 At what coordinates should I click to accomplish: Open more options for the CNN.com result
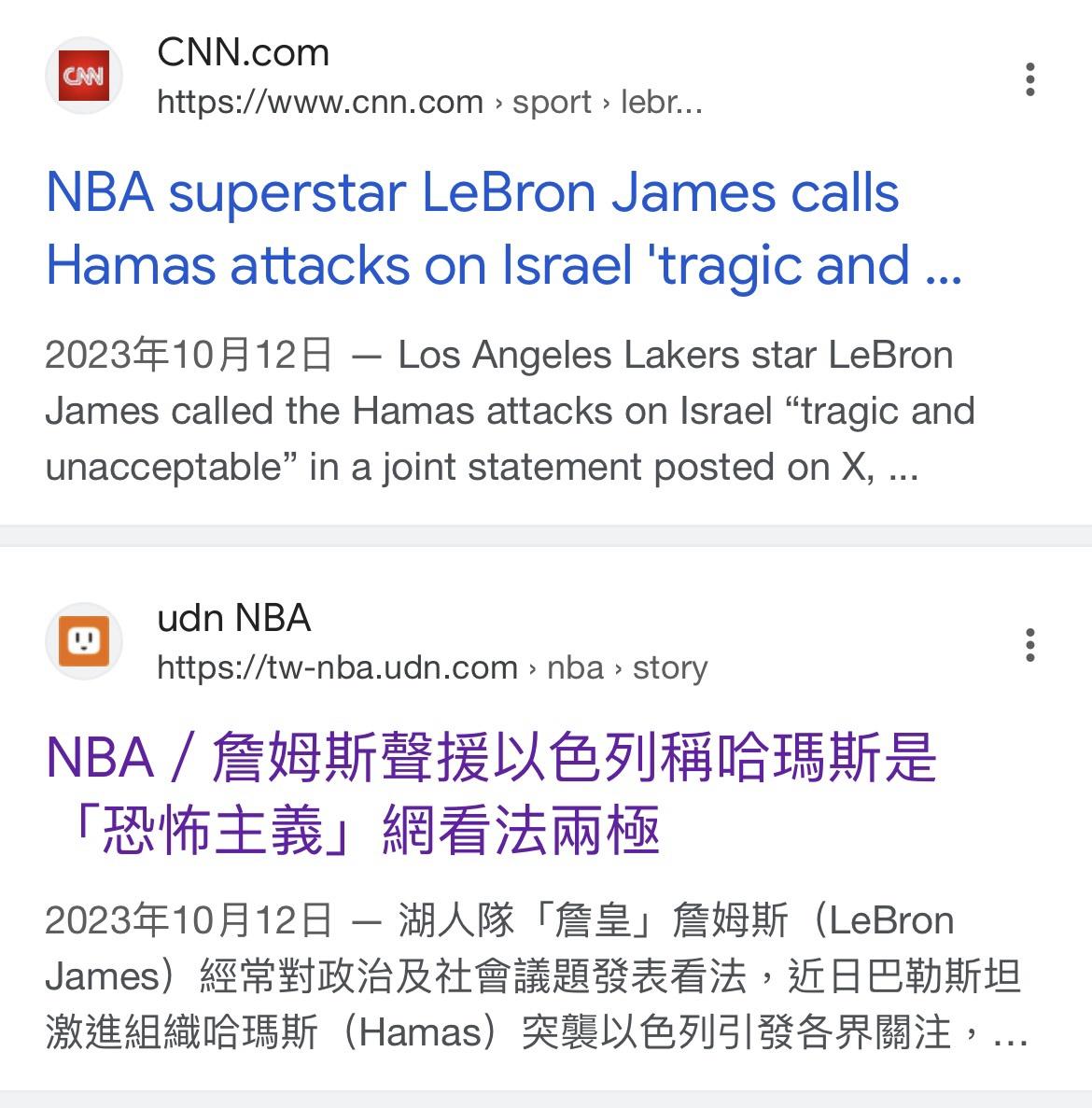pos(1029,79)
